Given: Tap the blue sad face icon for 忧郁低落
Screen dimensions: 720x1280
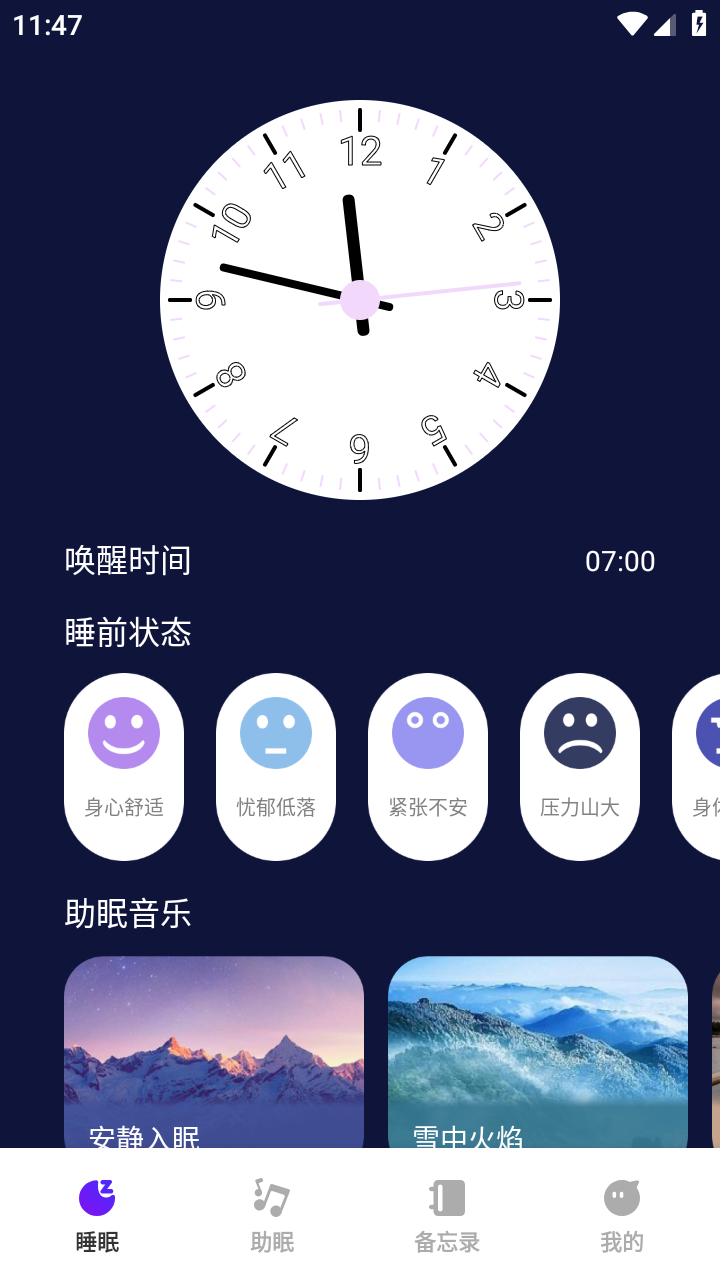Looking at the screenshot, I should pos(276,732).
